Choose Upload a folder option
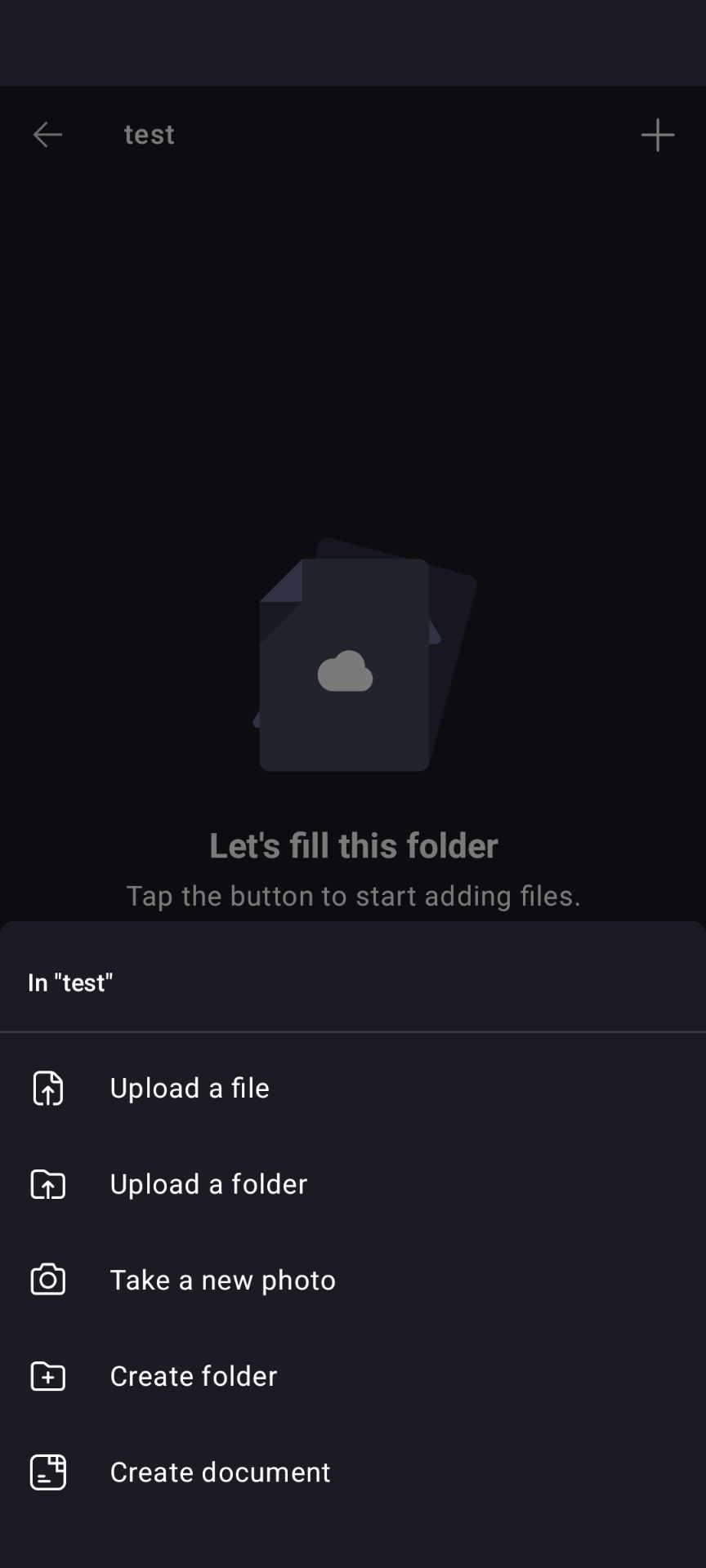Image resolution: width=706 pixels, height=1568 pixels. point(208,1184)
